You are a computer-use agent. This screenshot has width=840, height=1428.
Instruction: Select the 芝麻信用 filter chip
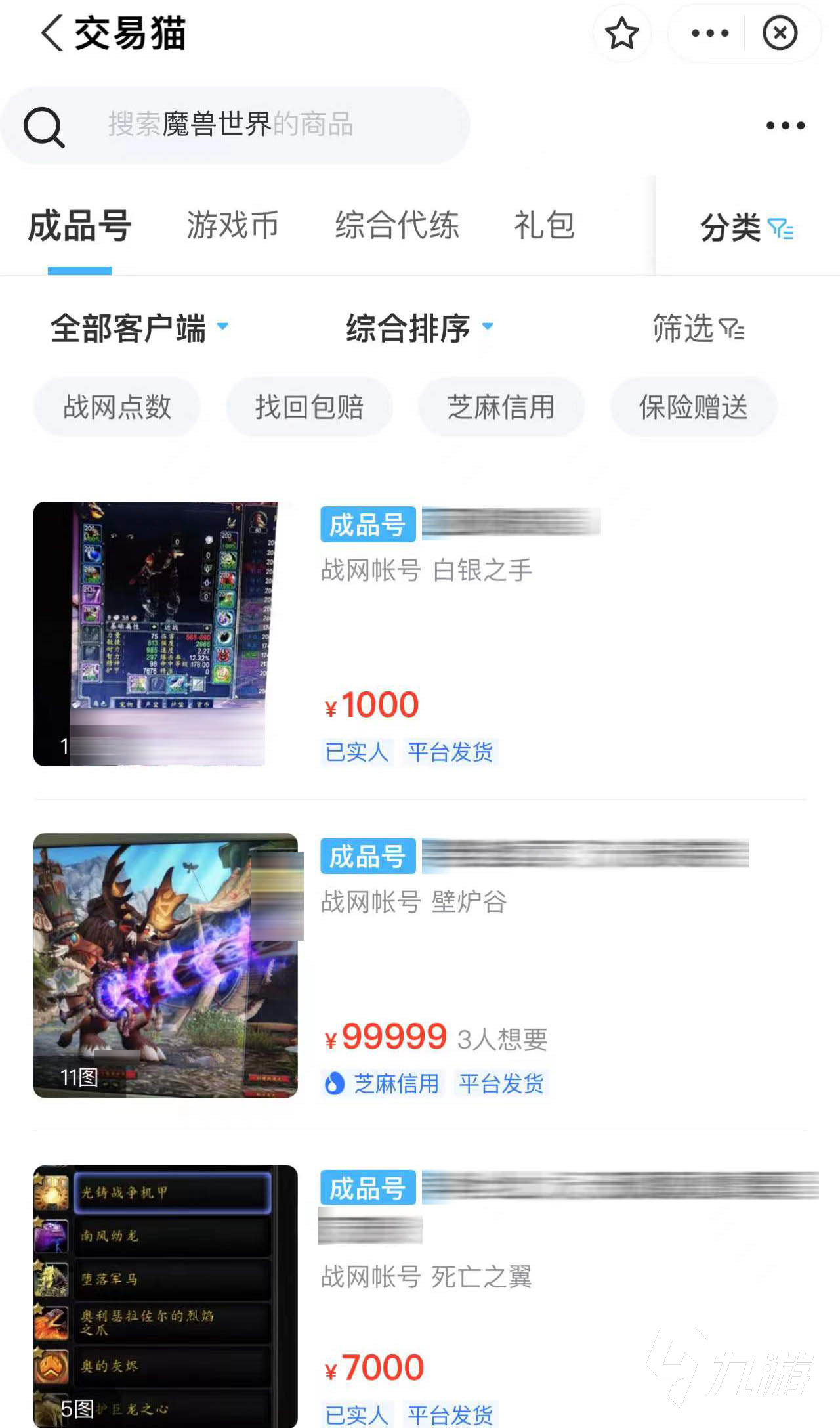[x=501, y=407]
